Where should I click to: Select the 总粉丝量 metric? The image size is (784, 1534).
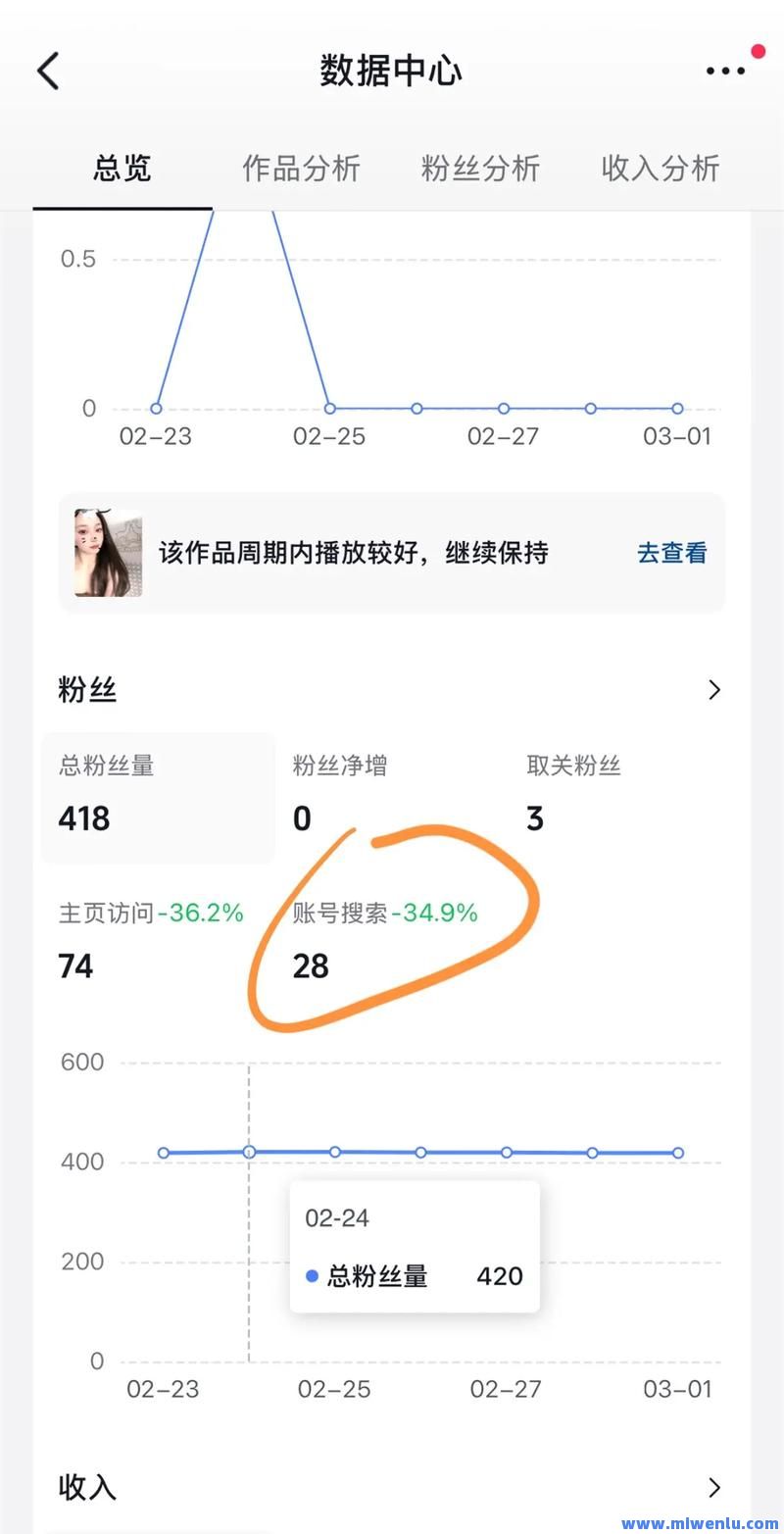point(157,796)
